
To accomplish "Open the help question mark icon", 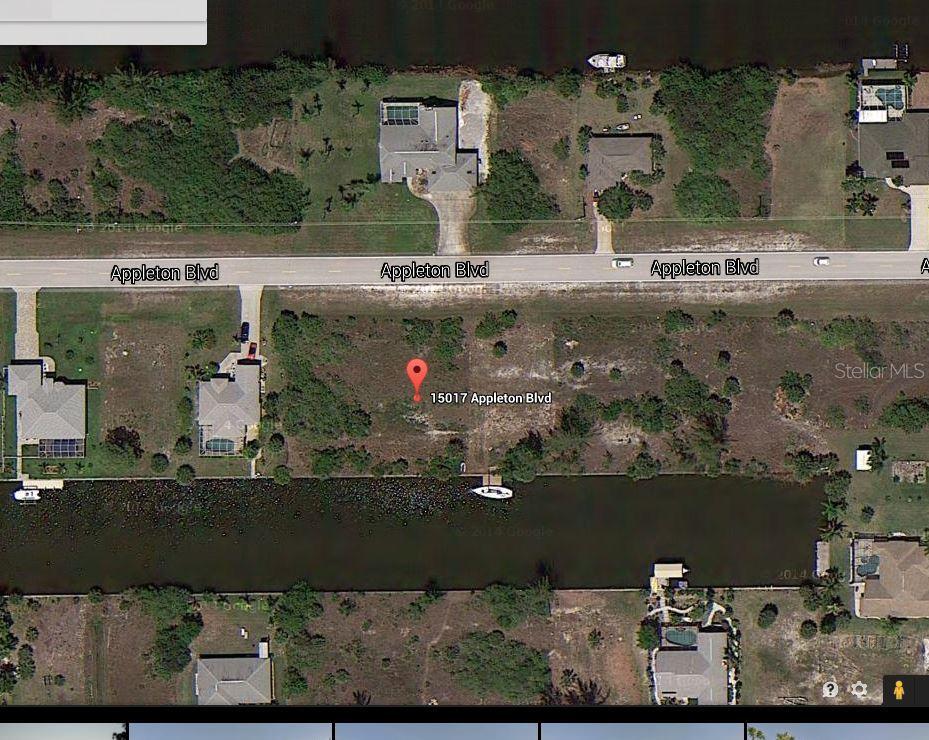I will click(830, 689).
